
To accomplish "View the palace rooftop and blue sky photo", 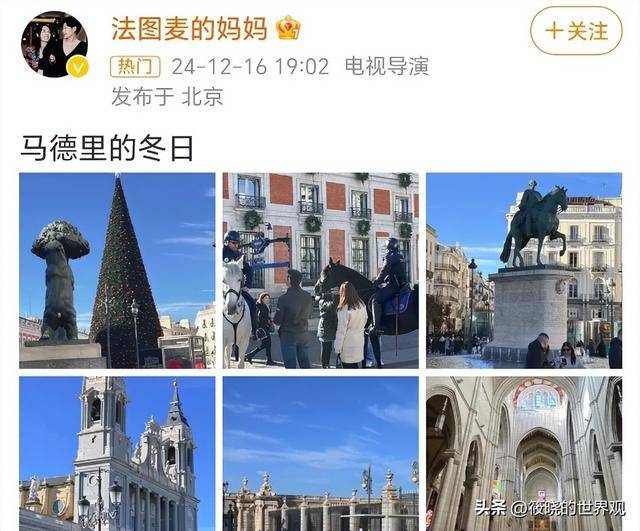I will [x=320, y=453].
